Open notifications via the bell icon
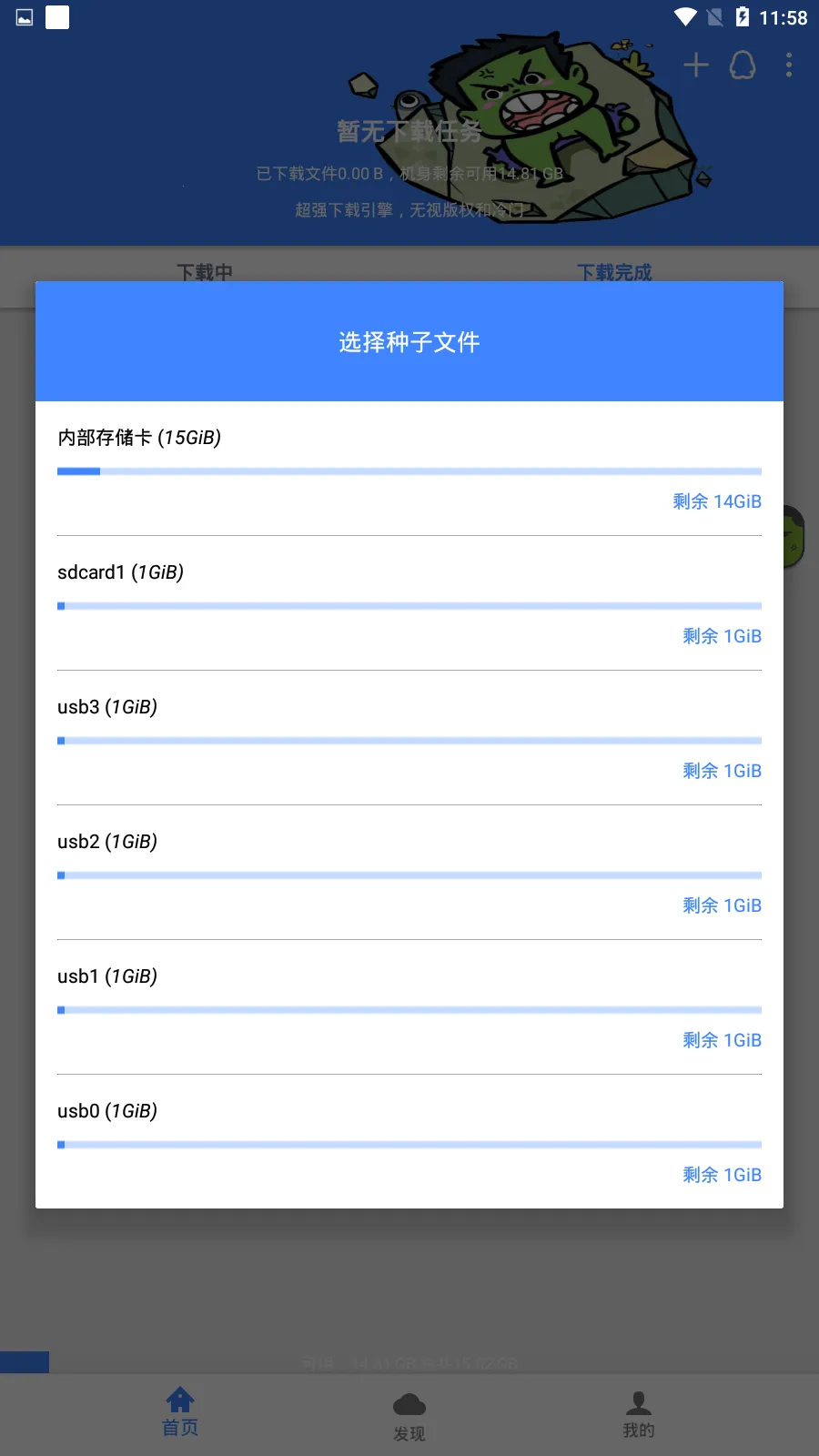Image resolution: width=819 pixels, height=1456 pixels. (x=742, y=65)
